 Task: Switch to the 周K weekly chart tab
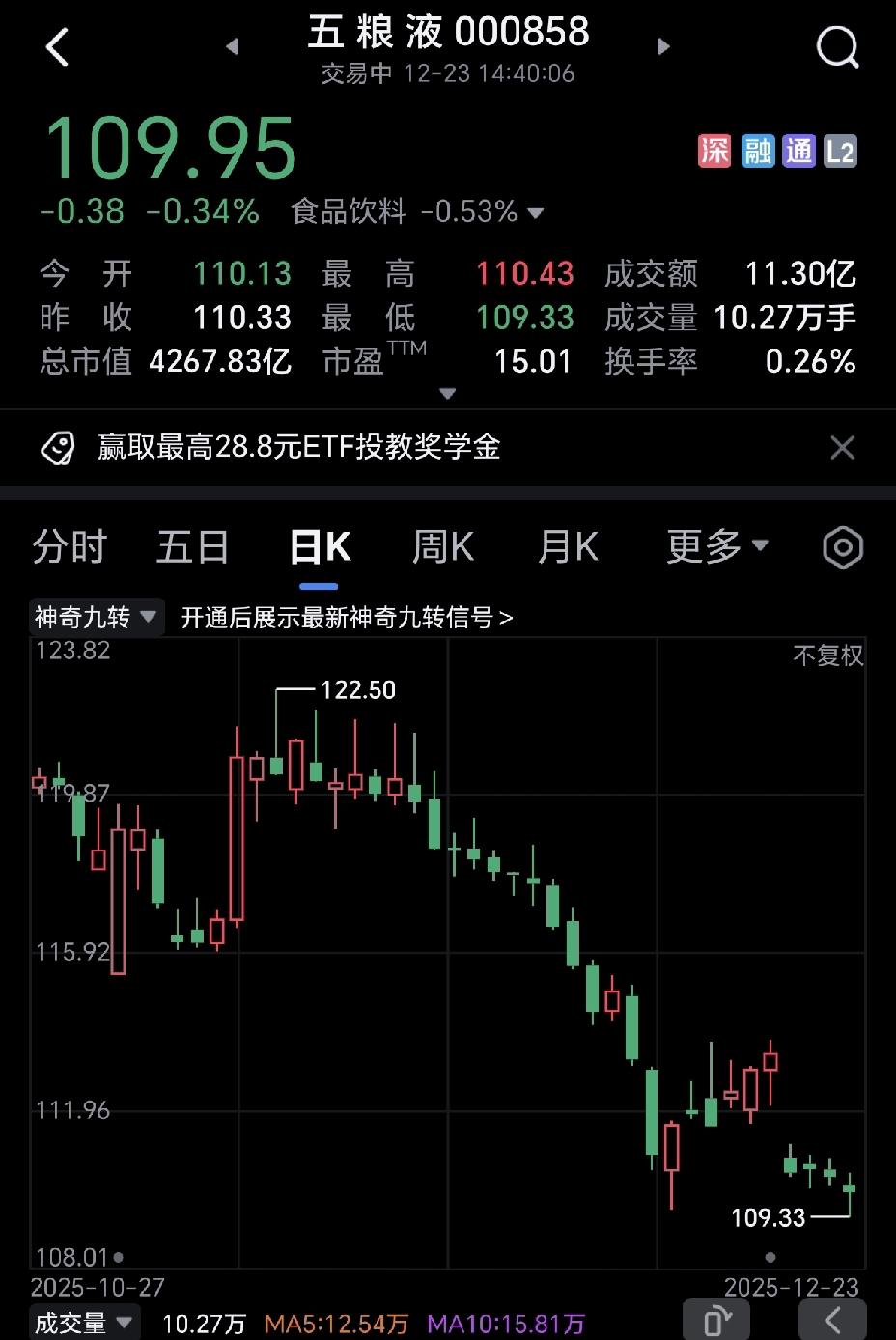[x=440, y=547]
